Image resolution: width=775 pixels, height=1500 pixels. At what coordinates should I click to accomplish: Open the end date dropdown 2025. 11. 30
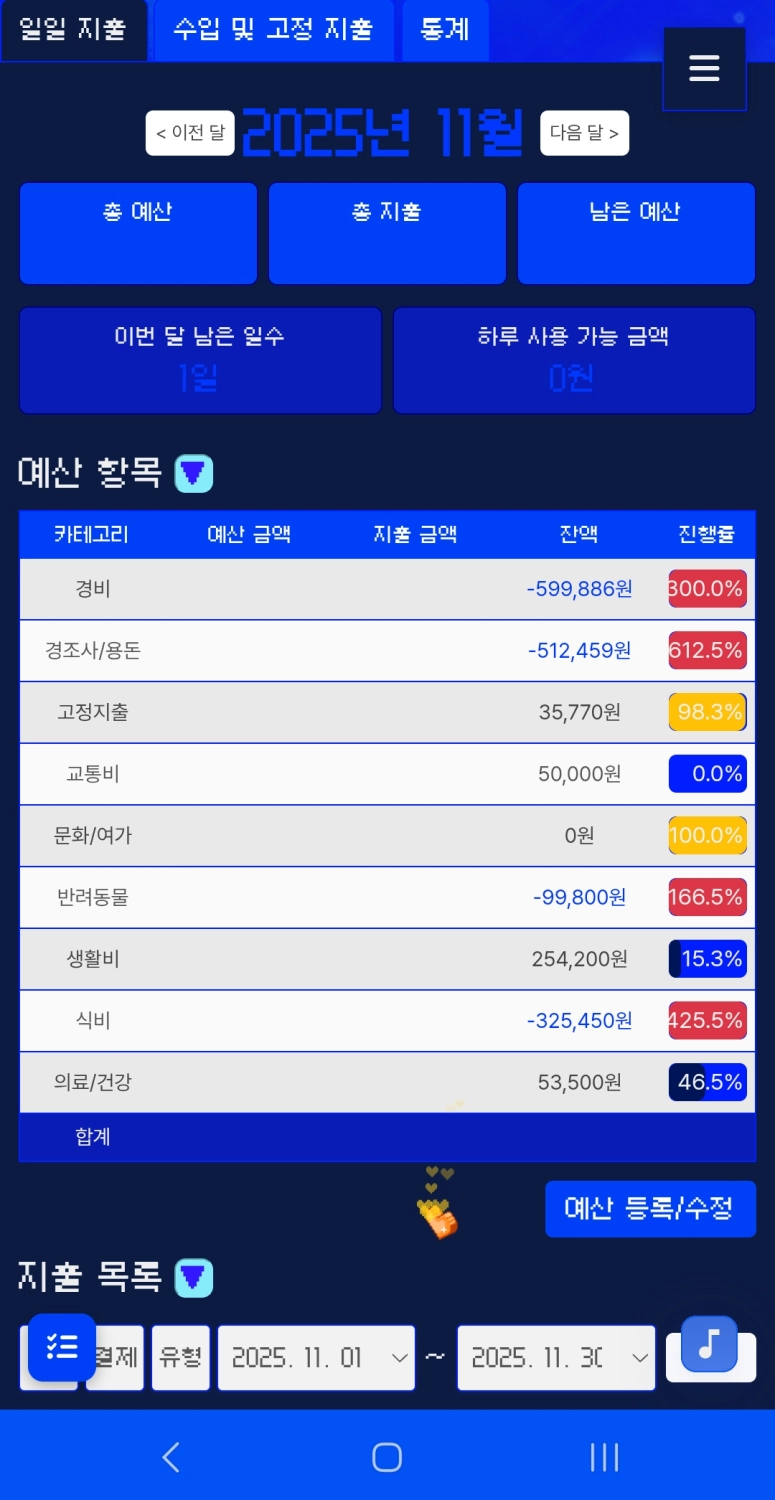pyautogui.click(x=555, y=1357)
